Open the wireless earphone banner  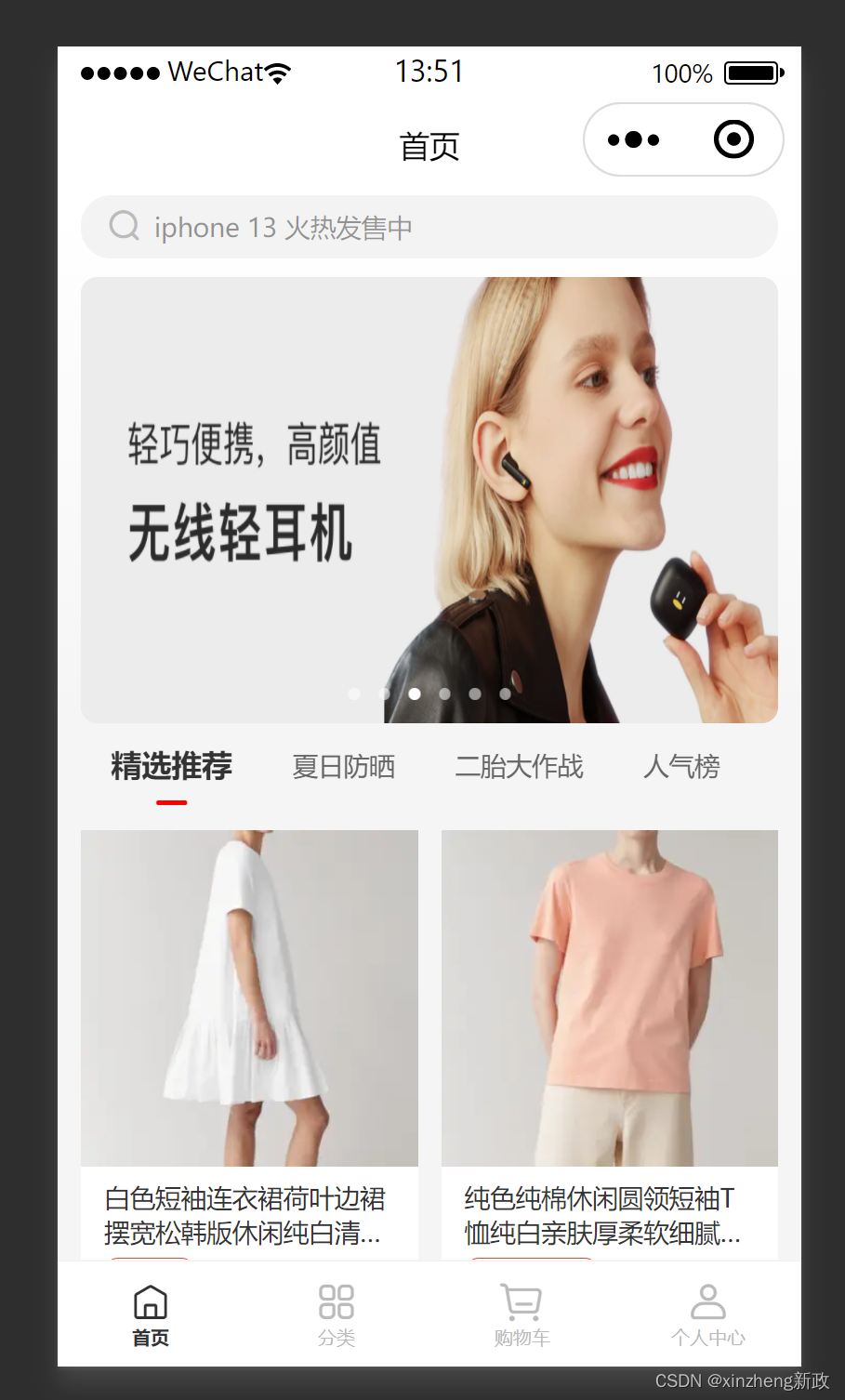[429, 500]
